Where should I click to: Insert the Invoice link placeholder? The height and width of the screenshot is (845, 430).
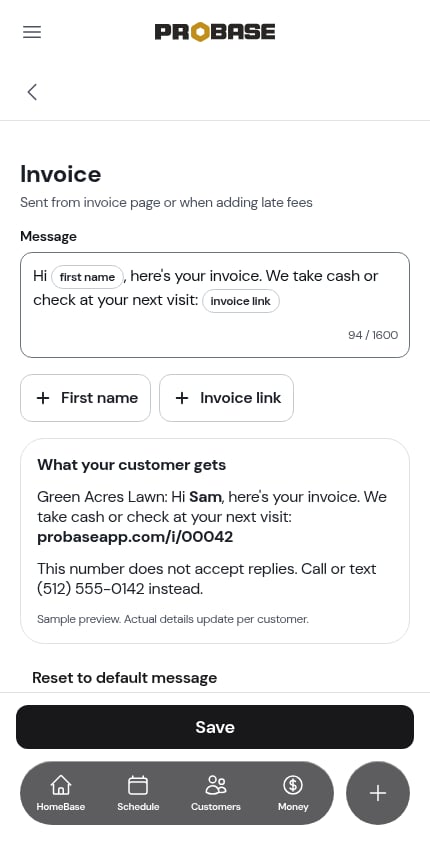pos(226,398)
